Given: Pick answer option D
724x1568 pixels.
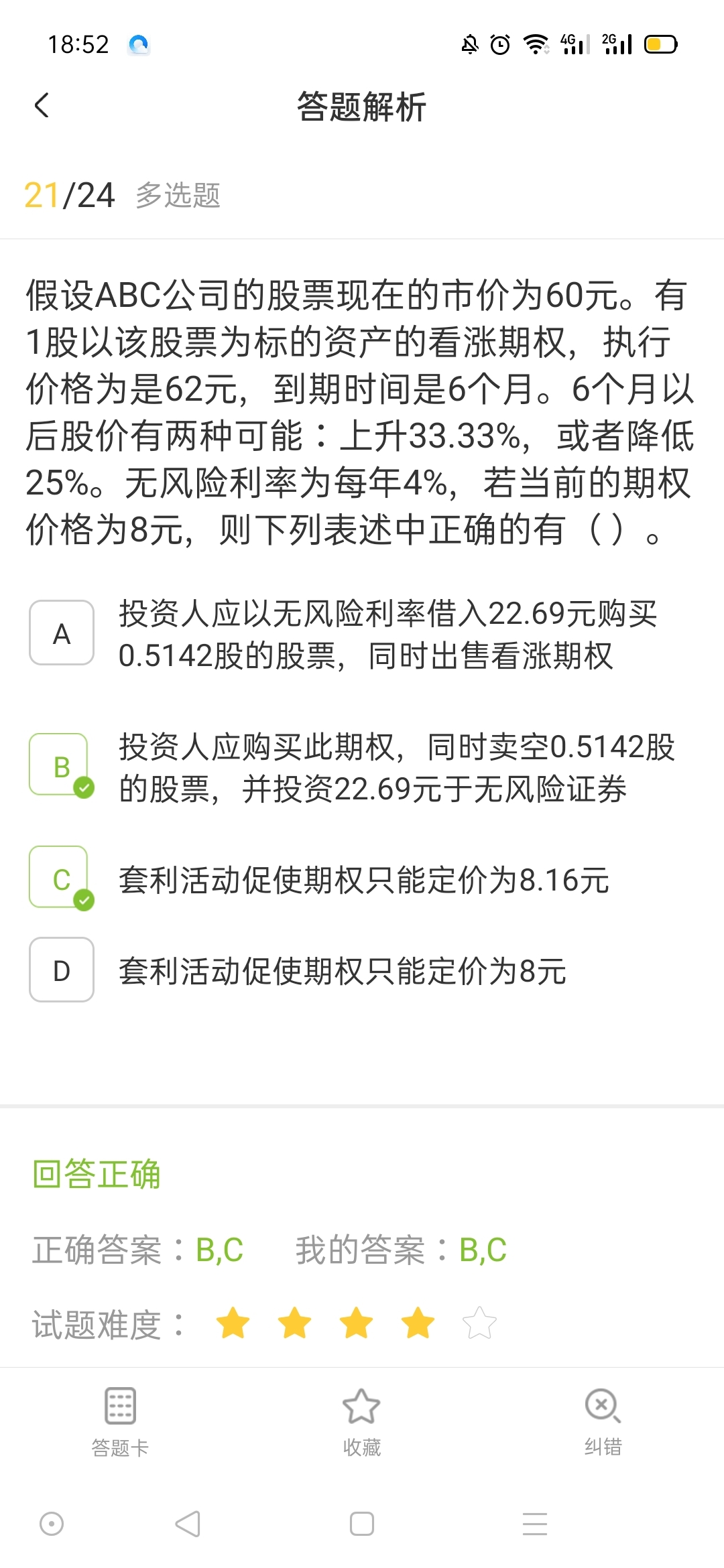Looking at the screenshot, I should coord(62,969).
